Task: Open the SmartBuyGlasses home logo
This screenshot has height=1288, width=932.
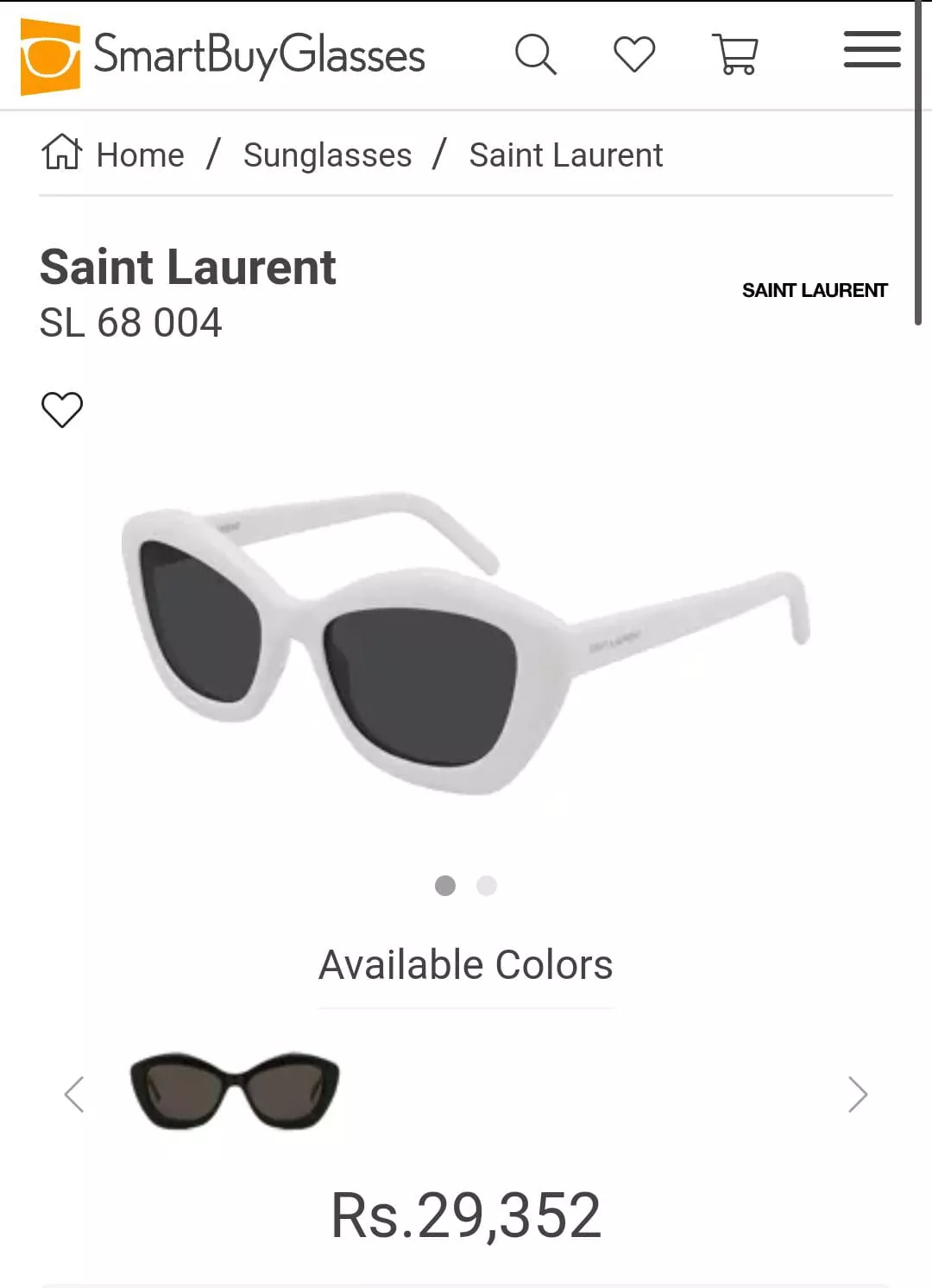Action: pyautogui.click(x=223, y=56)
